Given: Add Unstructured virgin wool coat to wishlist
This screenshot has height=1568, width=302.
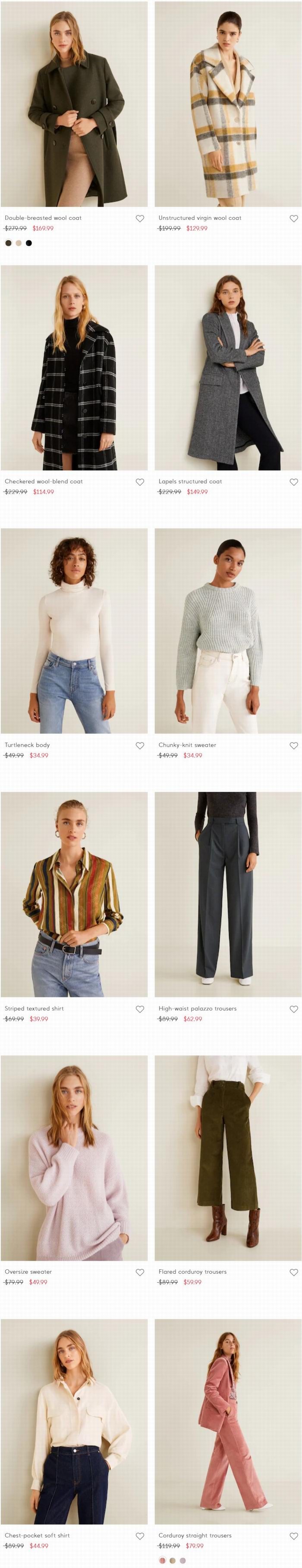Looking at the screenshot, I should pyautogui.click(x=293, y=219).
